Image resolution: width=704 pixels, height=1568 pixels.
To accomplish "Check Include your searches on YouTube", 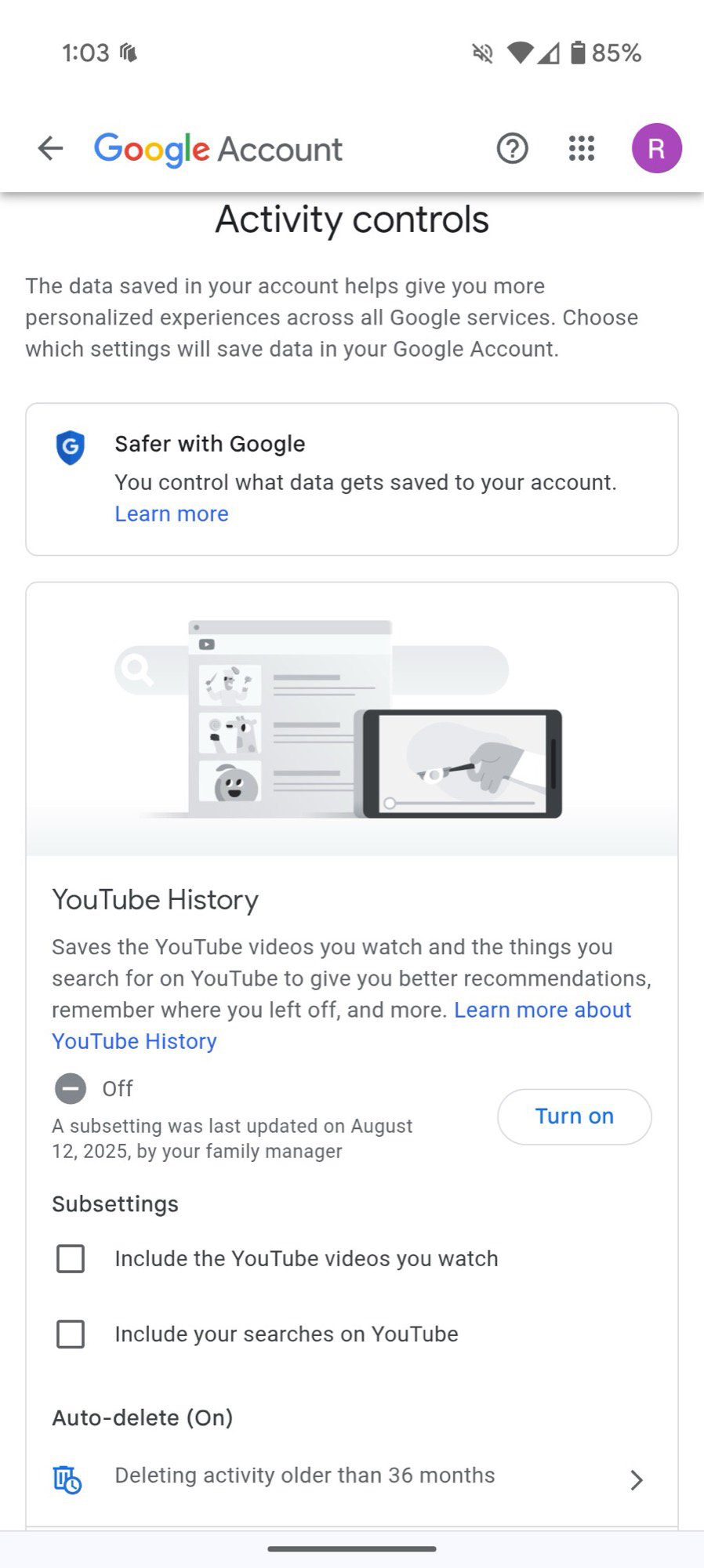I will 70,1334.
